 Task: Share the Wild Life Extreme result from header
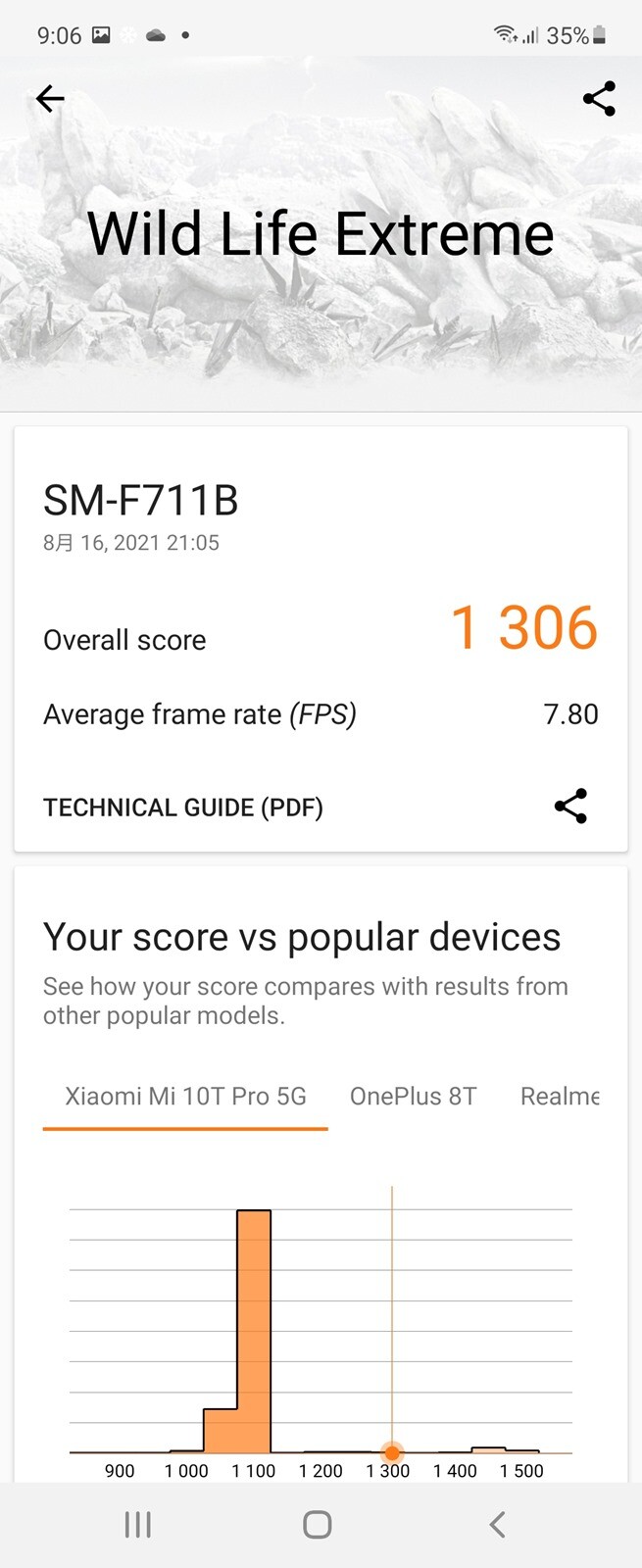pyautogui.click(x=599, y=98)
